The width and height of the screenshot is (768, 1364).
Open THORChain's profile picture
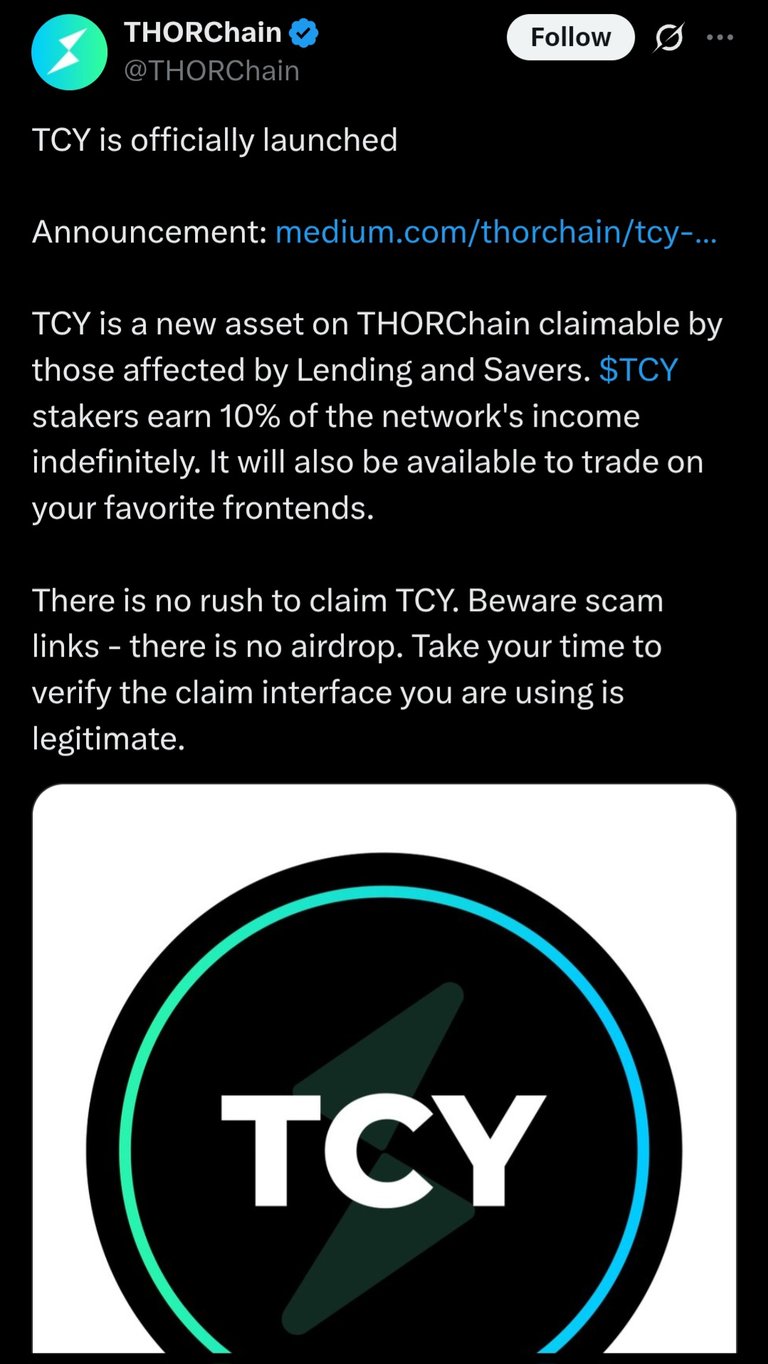click(68, 53)
